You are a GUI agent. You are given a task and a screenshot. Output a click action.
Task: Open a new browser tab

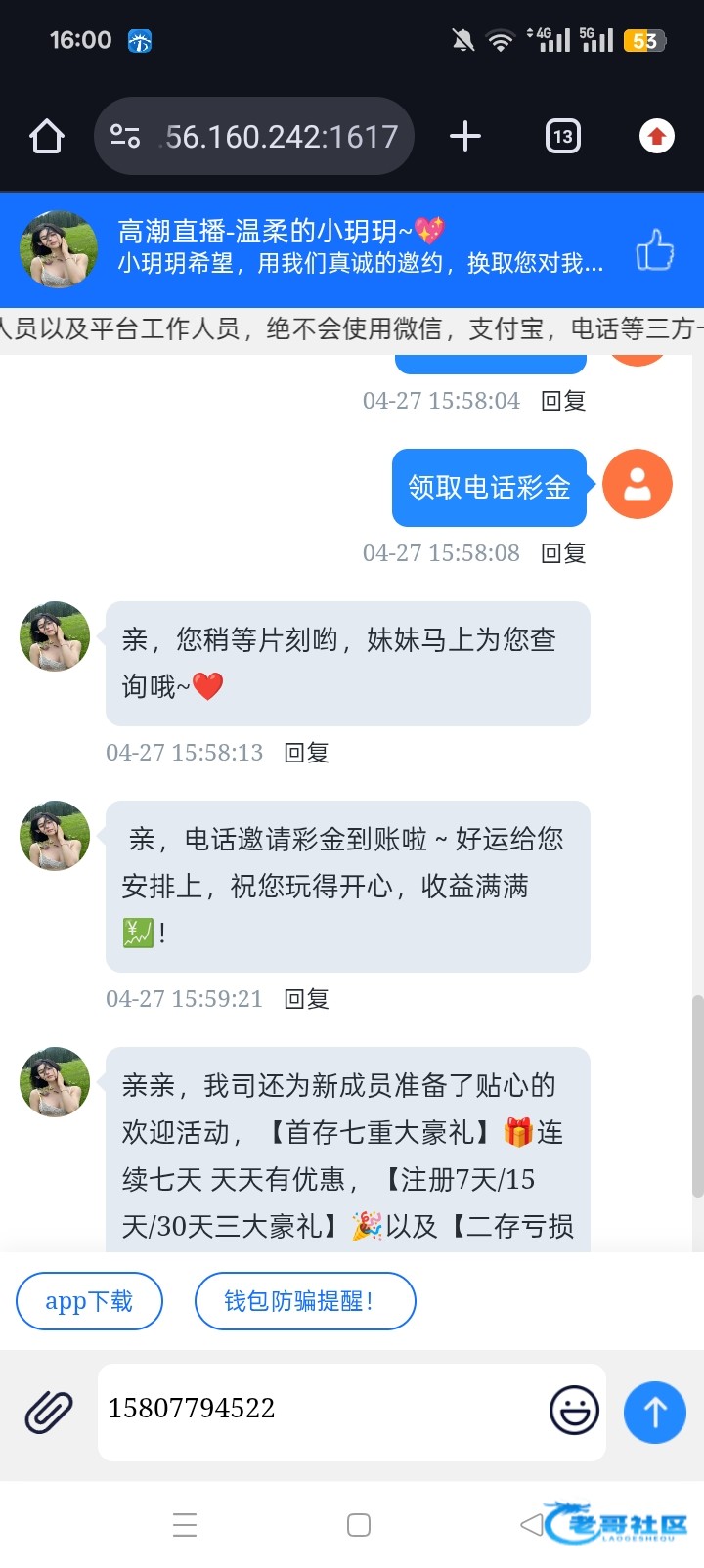(x=465, y=136)
